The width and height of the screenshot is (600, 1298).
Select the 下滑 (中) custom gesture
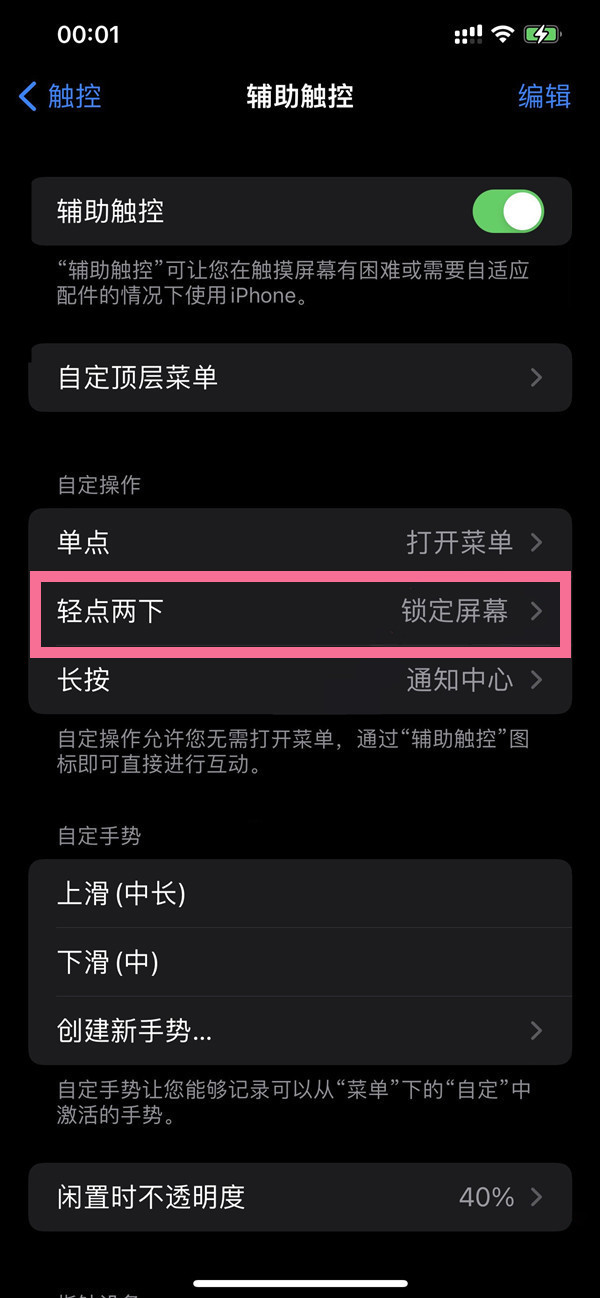pyautogui.click(x=300, y=962)
